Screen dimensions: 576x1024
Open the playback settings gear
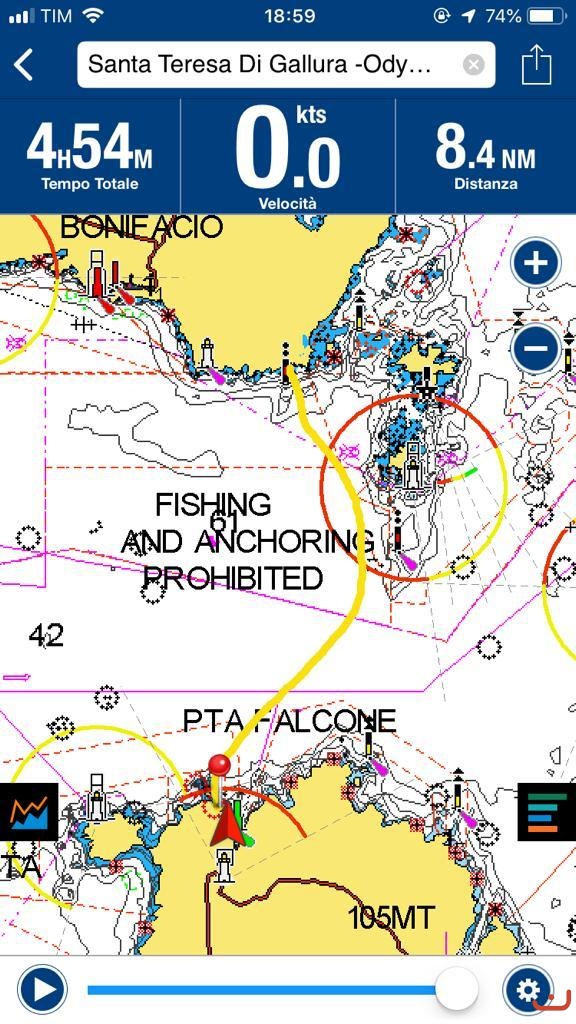pos(528,990)
